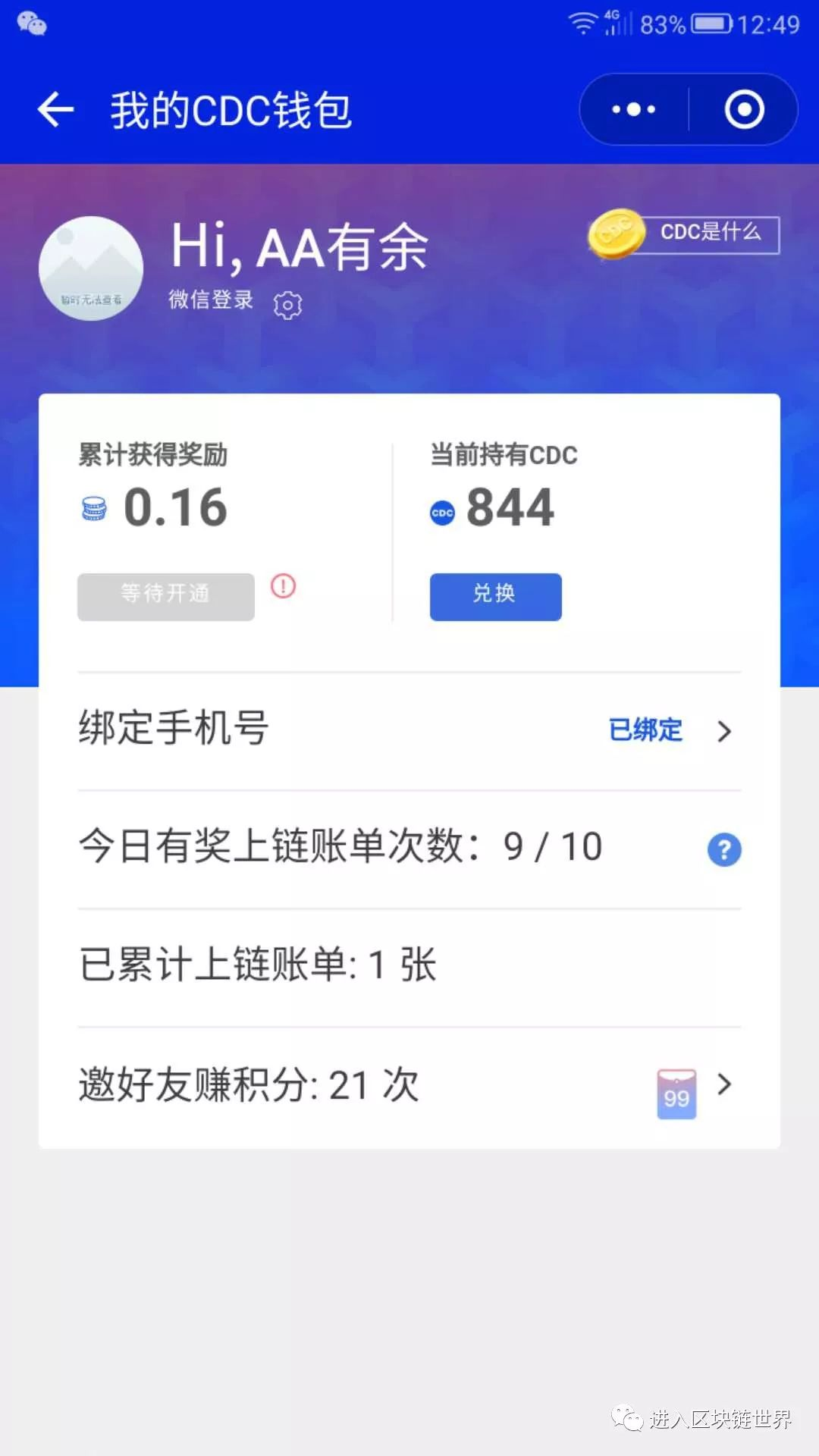Open the mini program three-dot menu
The width and height of the screenshot is (819, 1456).
click(x=634, y=110)
